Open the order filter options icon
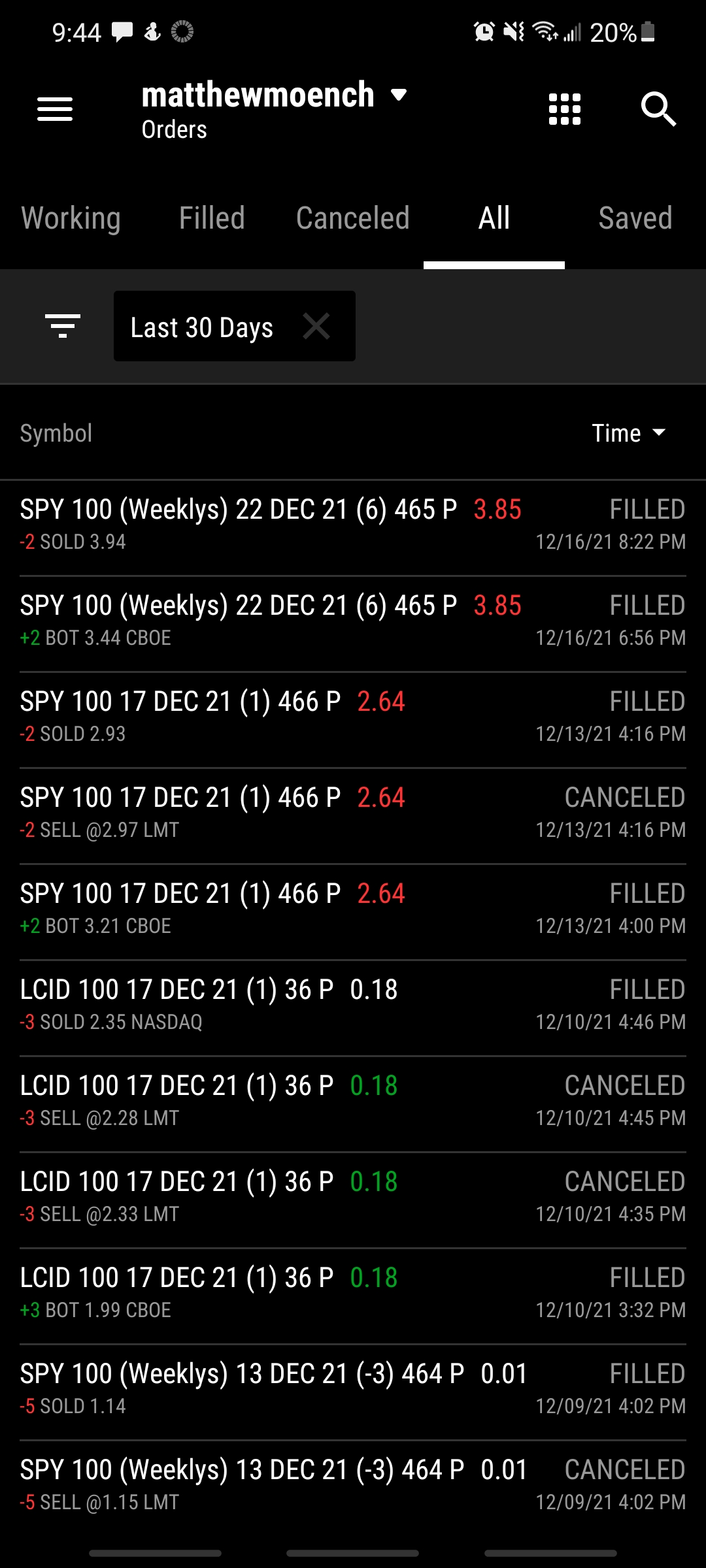Screen dimensions: 706x1568 (x=63, y=326)
